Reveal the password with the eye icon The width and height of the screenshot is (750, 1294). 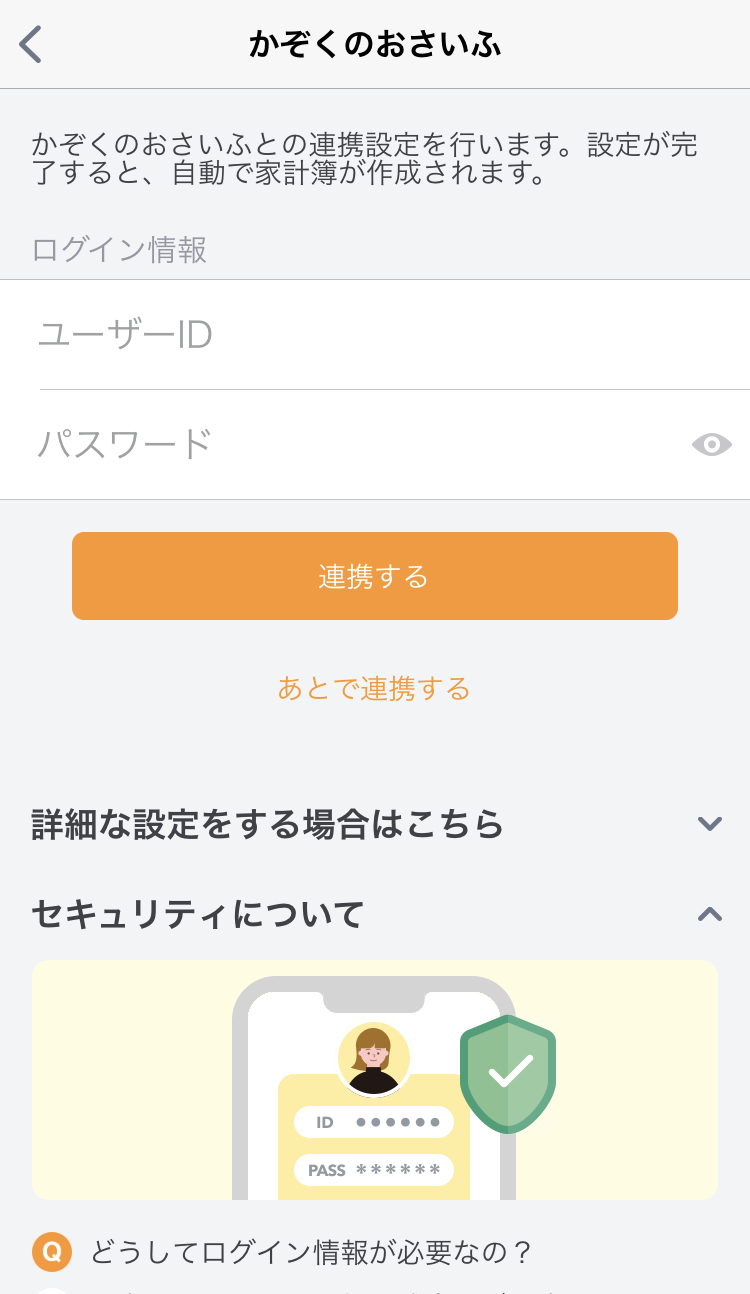click(x=711, y=444)
